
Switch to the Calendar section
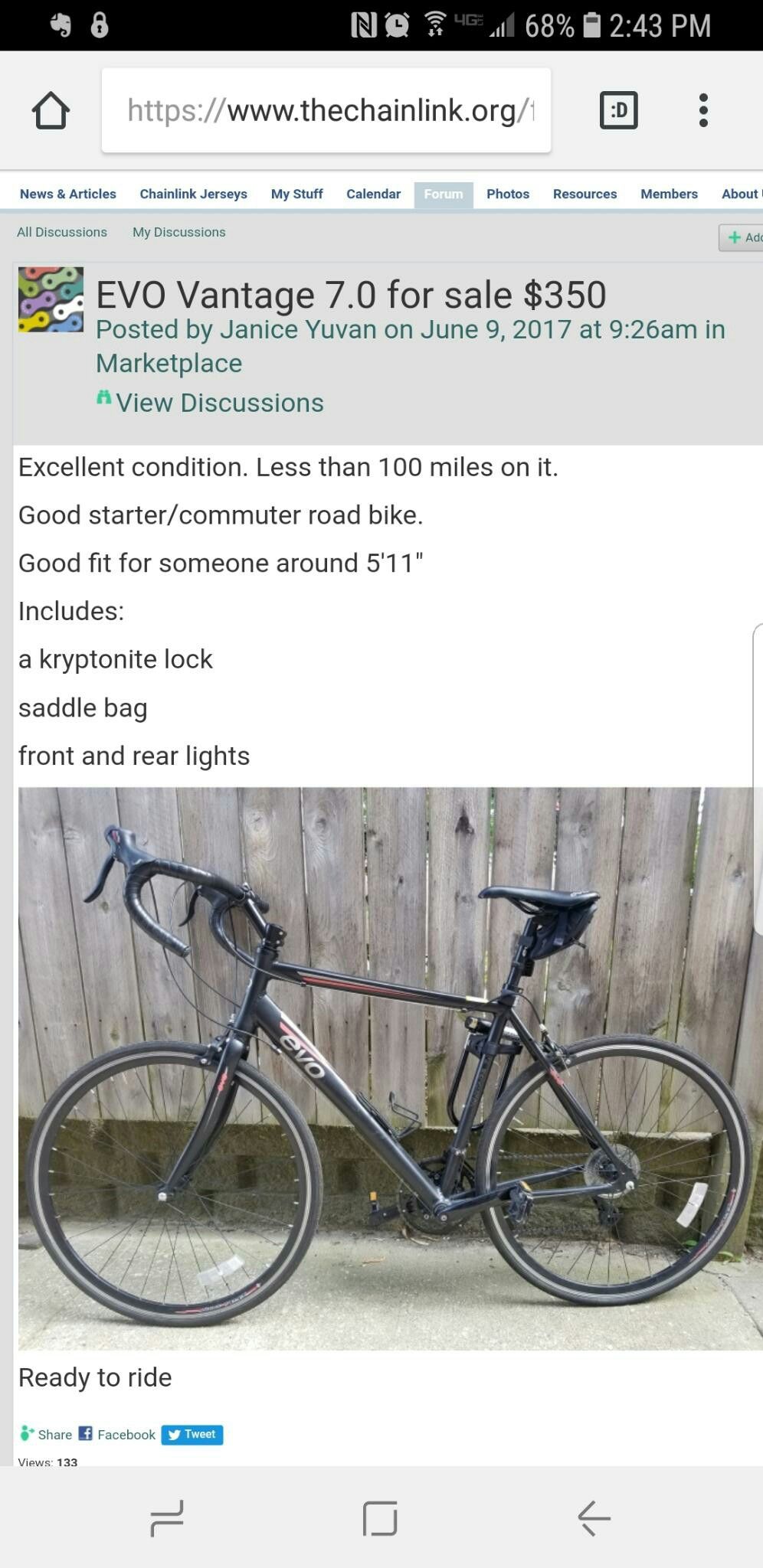[x=373, y=194]
